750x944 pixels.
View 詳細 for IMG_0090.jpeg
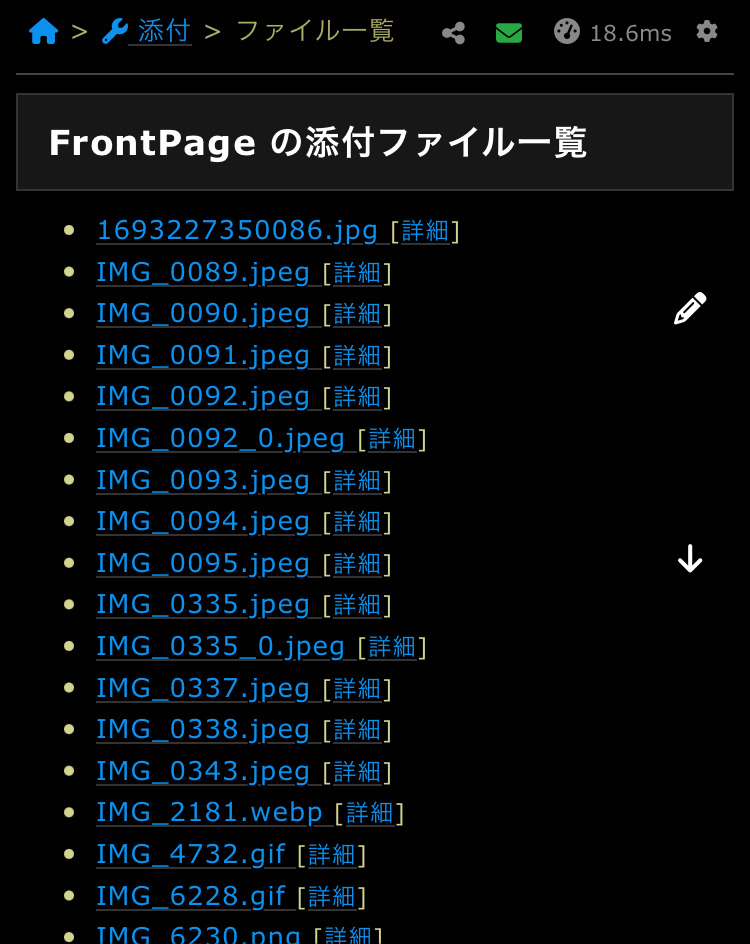(x=357, y=314)
